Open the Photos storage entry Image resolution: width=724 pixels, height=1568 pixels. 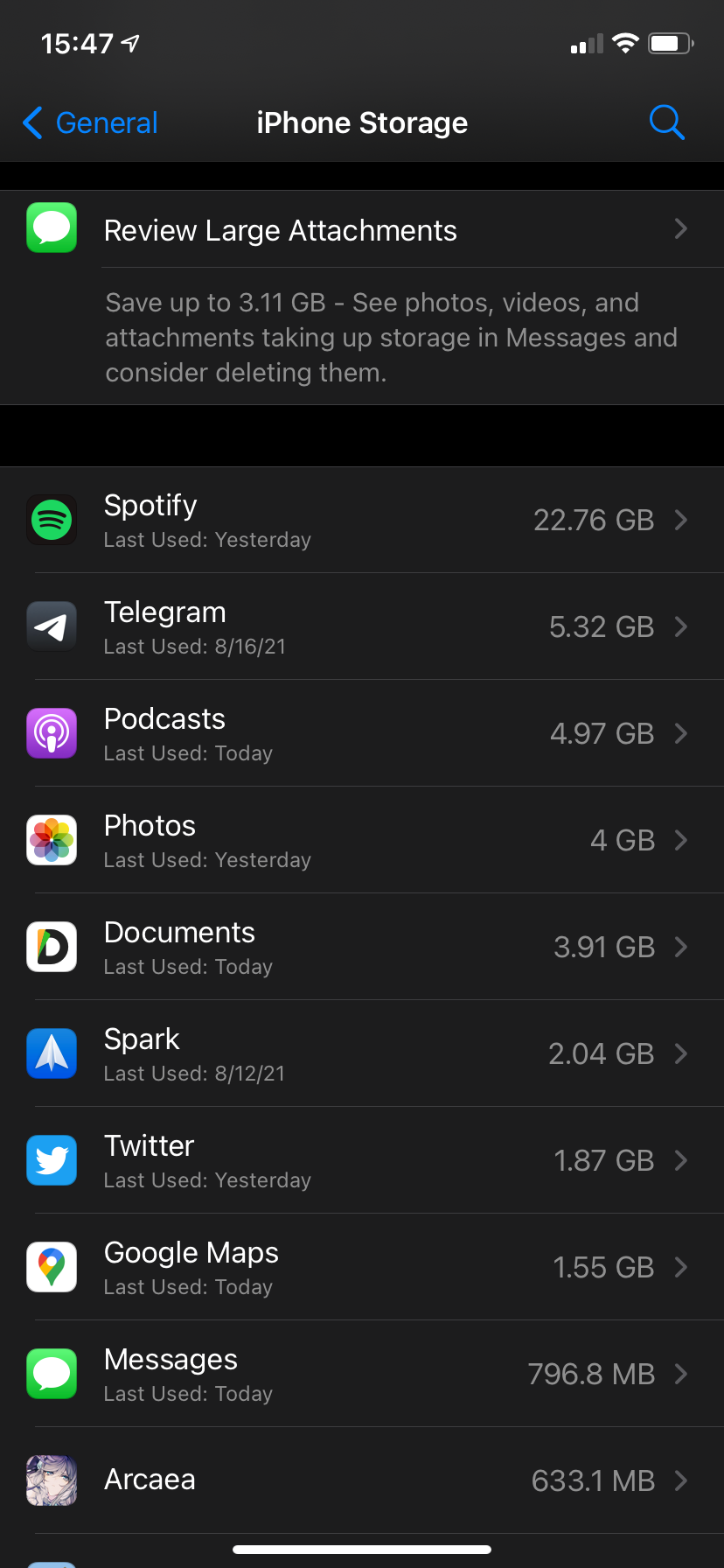click(x=362, y=839)
